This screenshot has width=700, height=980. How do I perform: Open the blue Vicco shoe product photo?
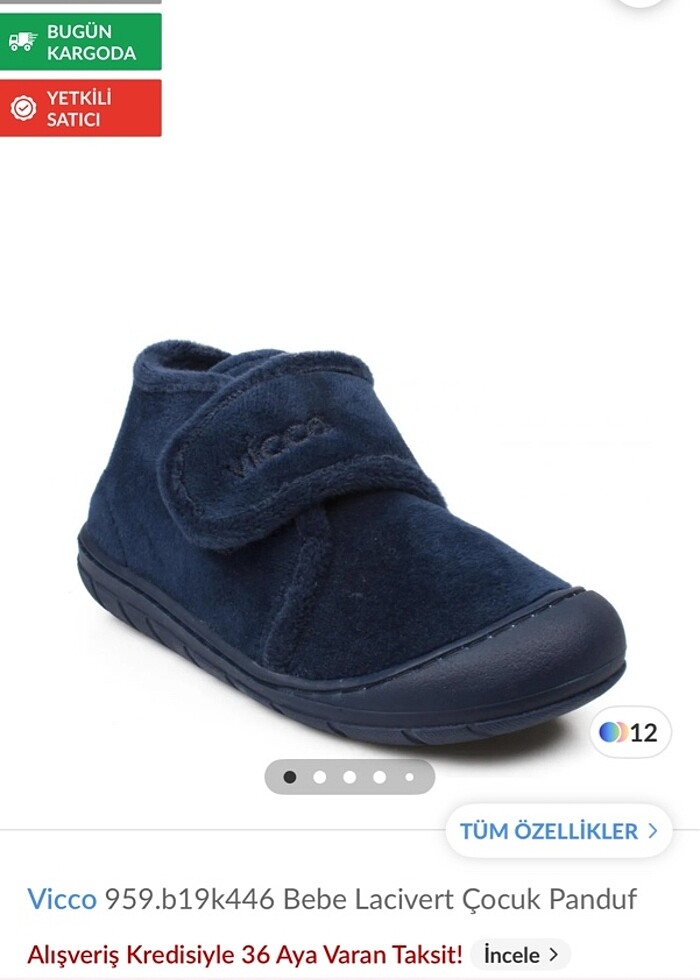[x=350, y=540]
